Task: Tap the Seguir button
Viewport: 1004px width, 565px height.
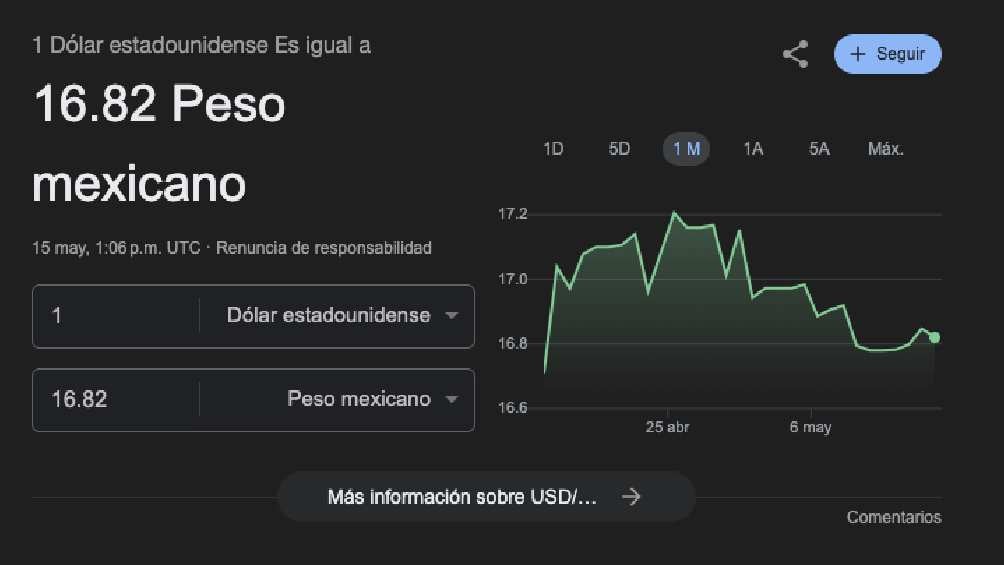Action: [887, 54]
